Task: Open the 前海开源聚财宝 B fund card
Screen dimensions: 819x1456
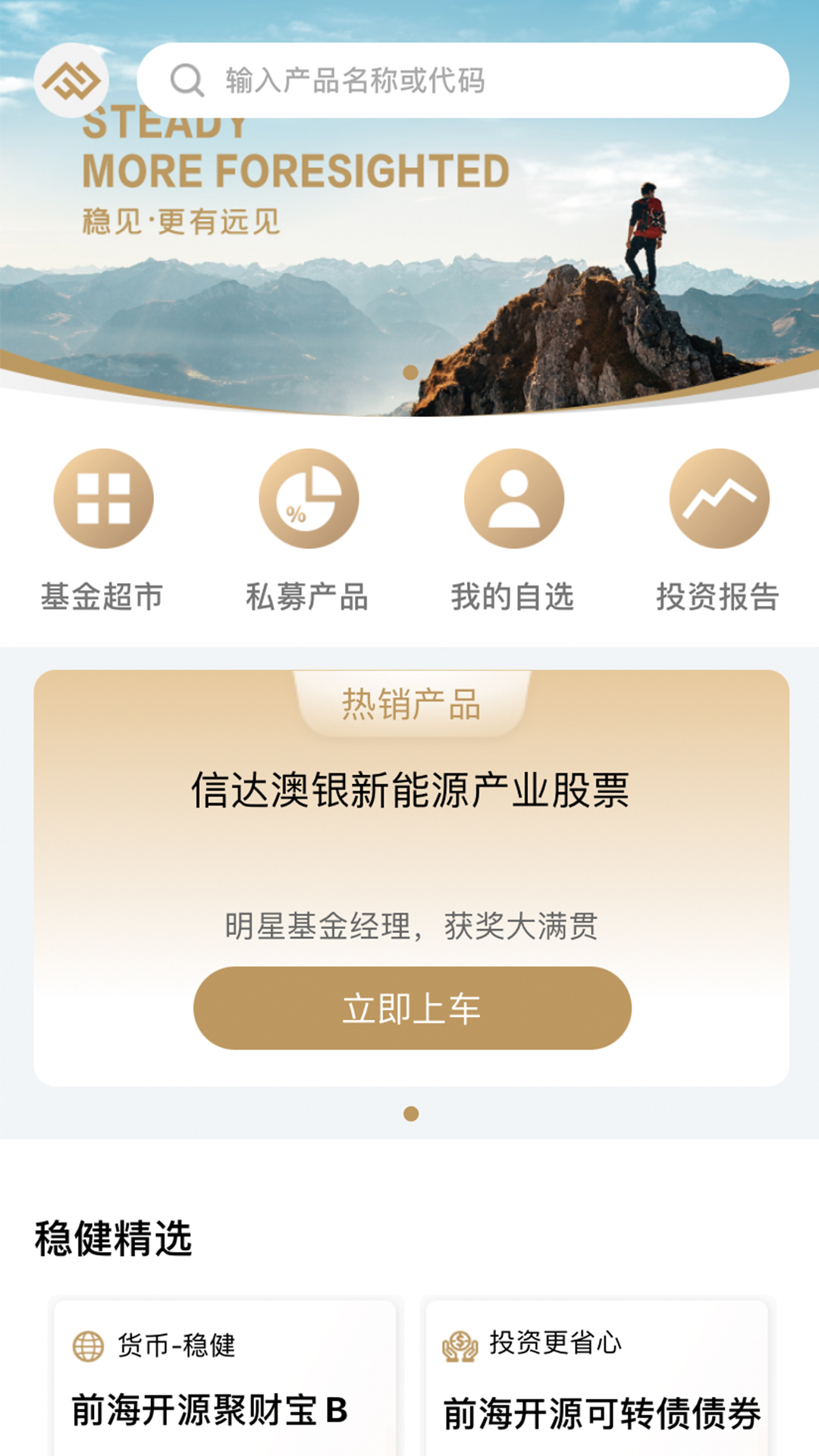Action: (x=224, y=1377)
